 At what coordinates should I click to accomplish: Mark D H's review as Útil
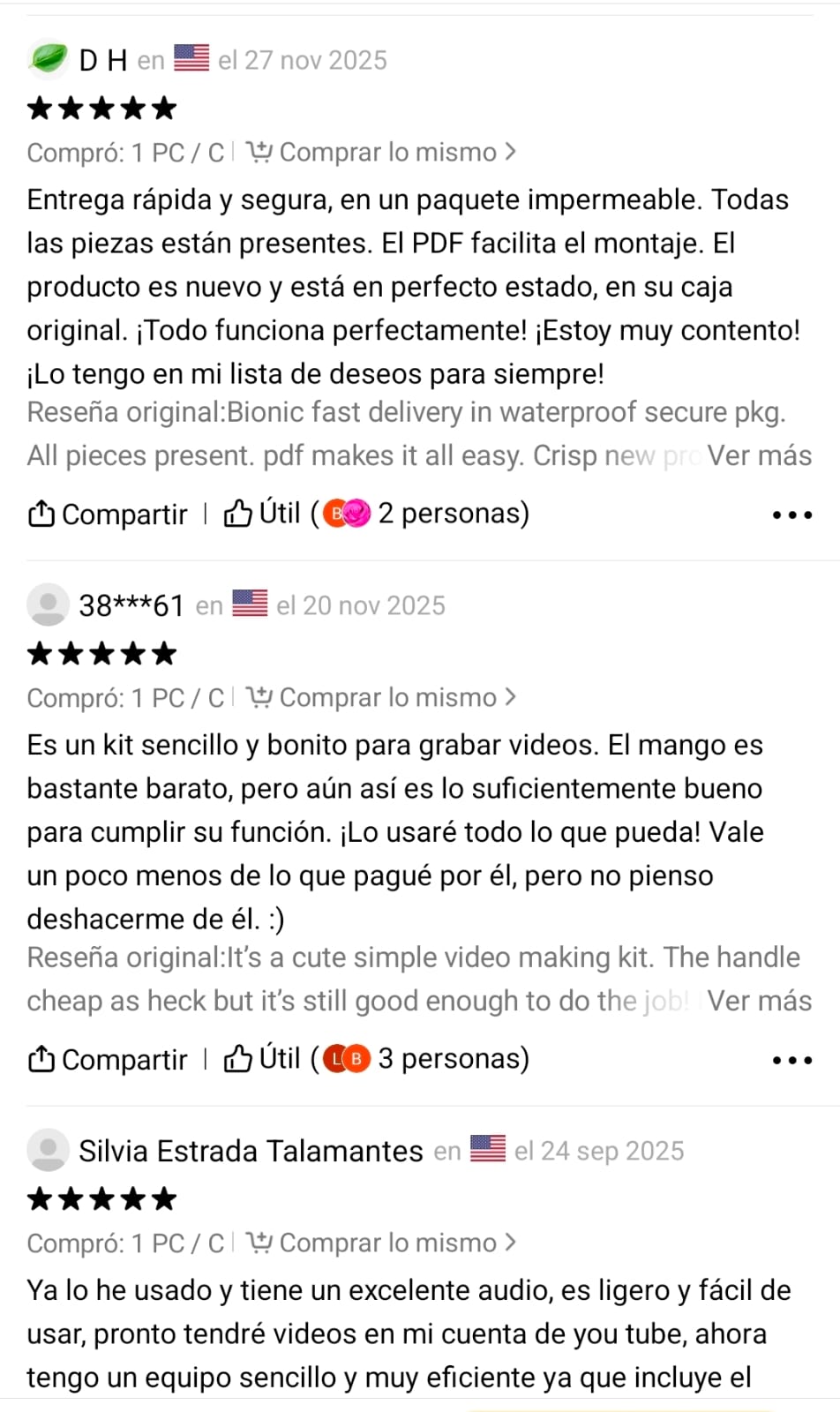(281, 513)
